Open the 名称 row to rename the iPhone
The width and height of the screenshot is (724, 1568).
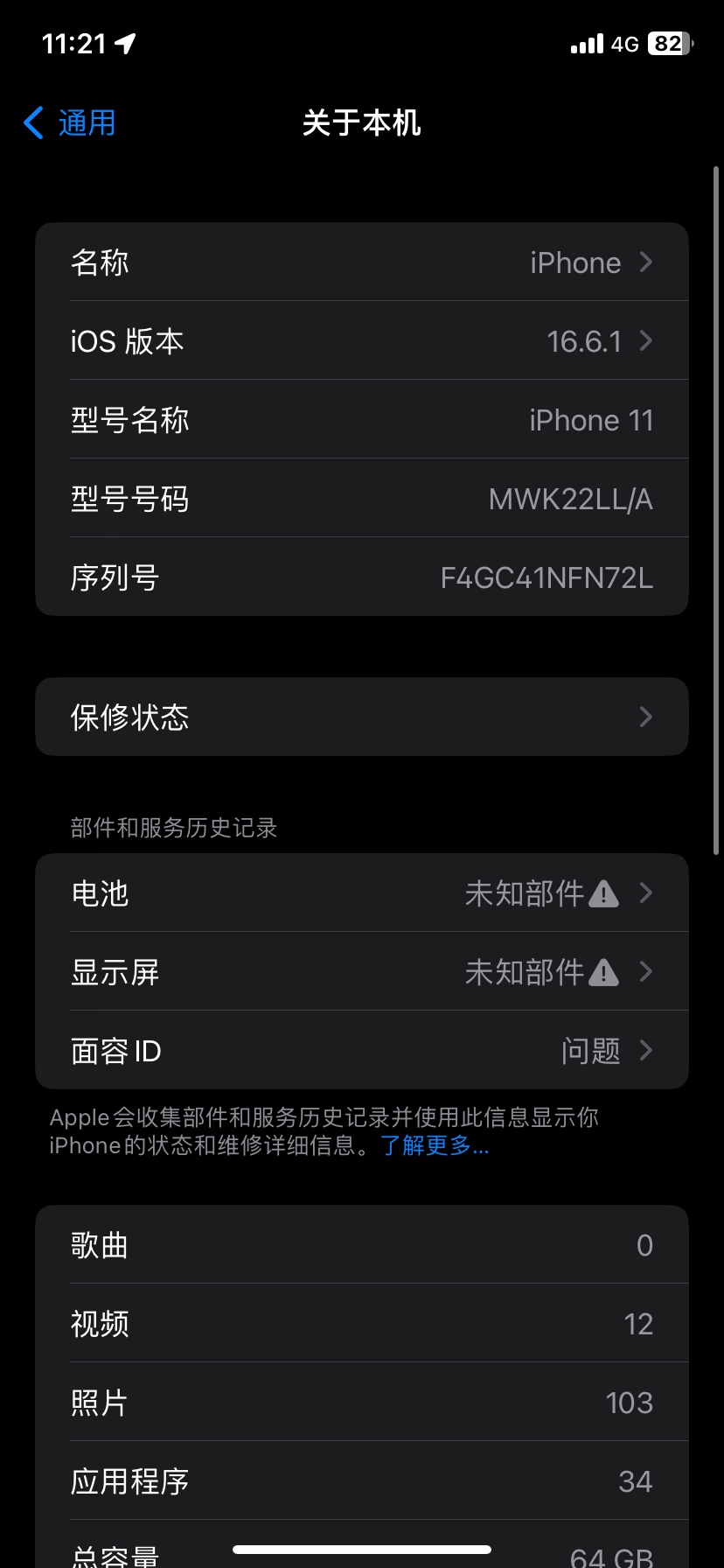click(x=362, y=262)
